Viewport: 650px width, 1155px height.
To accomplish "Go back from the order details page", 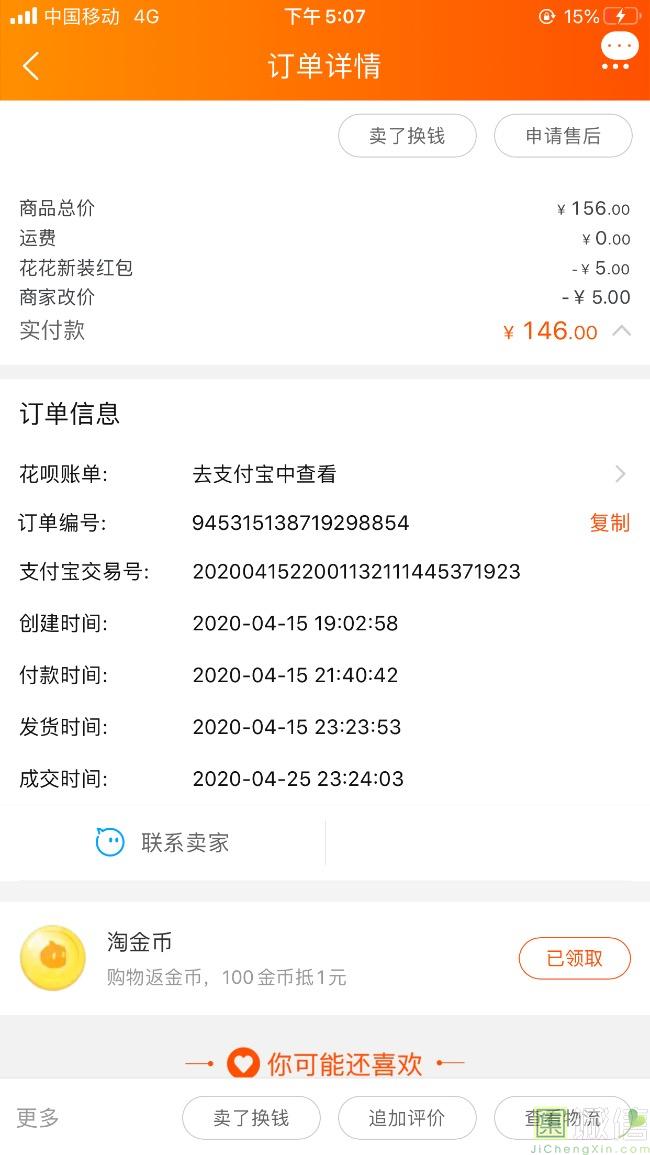I will pos(31,66).
